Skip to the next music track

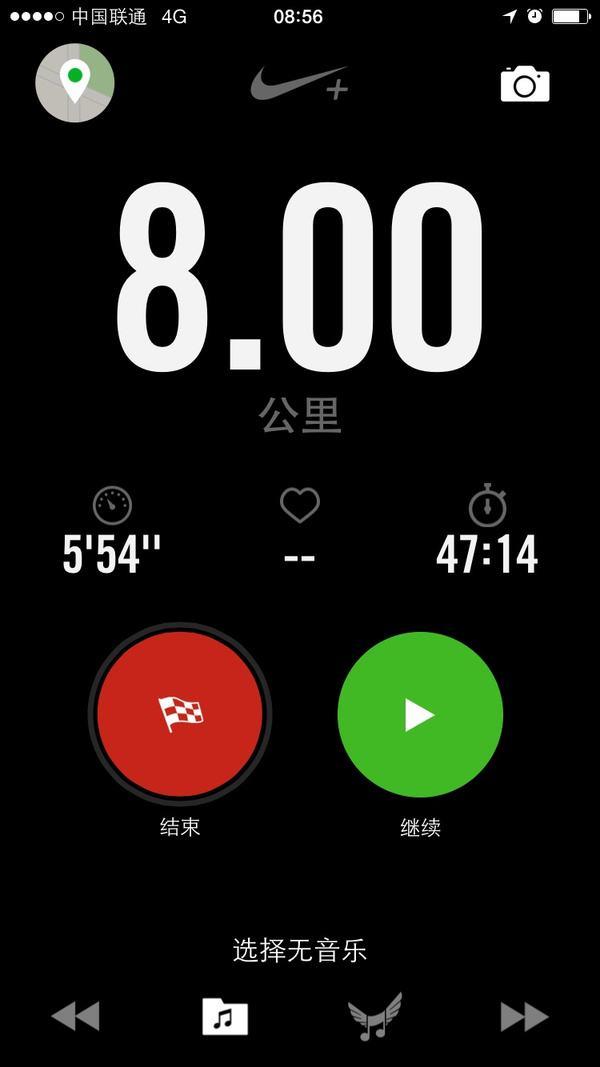(x=524, y=1017)
